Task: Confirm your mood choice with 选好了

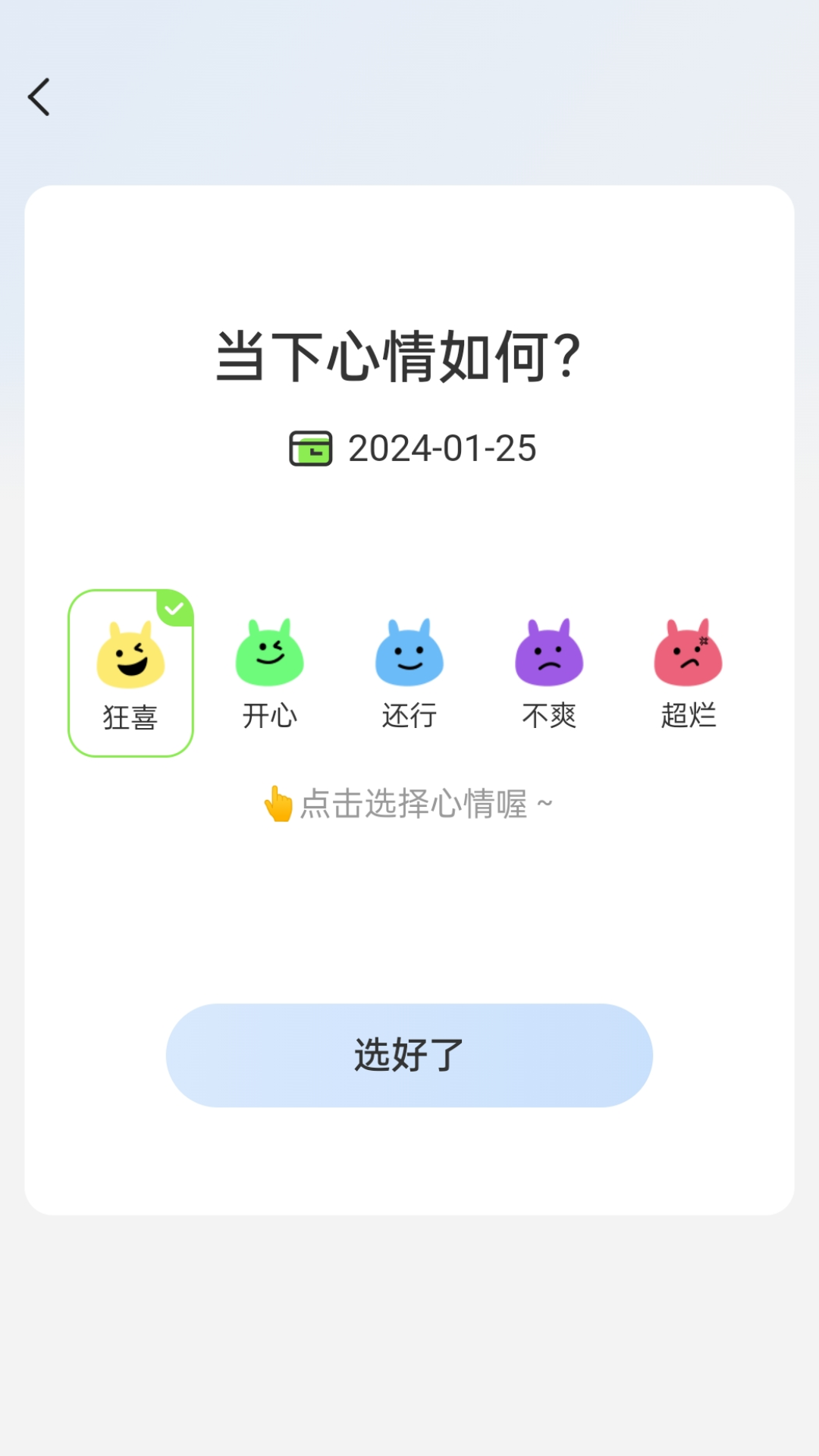Action: [x=409, y=1054]
